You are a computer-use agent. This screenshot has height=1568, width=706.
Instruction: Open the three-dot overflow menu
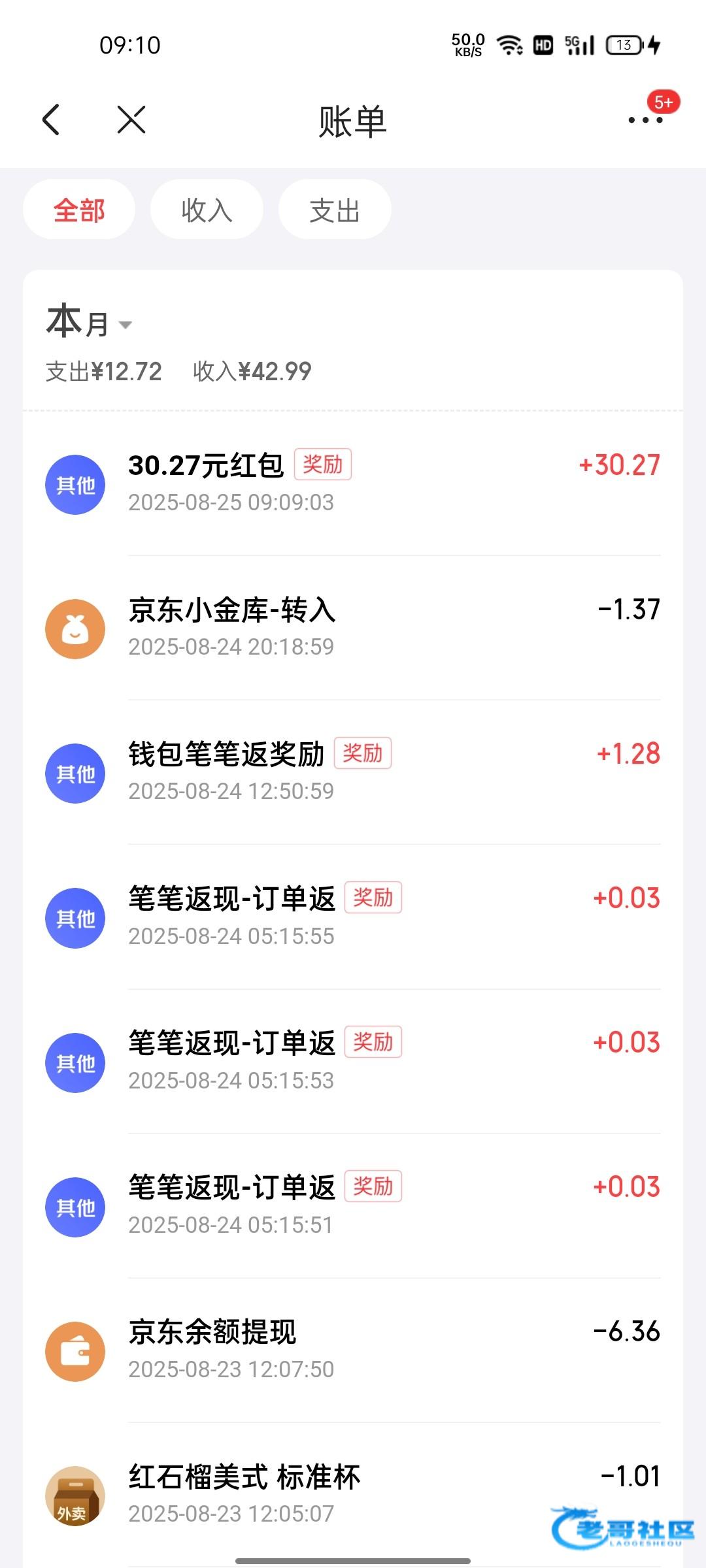click(x=645, y=120)
